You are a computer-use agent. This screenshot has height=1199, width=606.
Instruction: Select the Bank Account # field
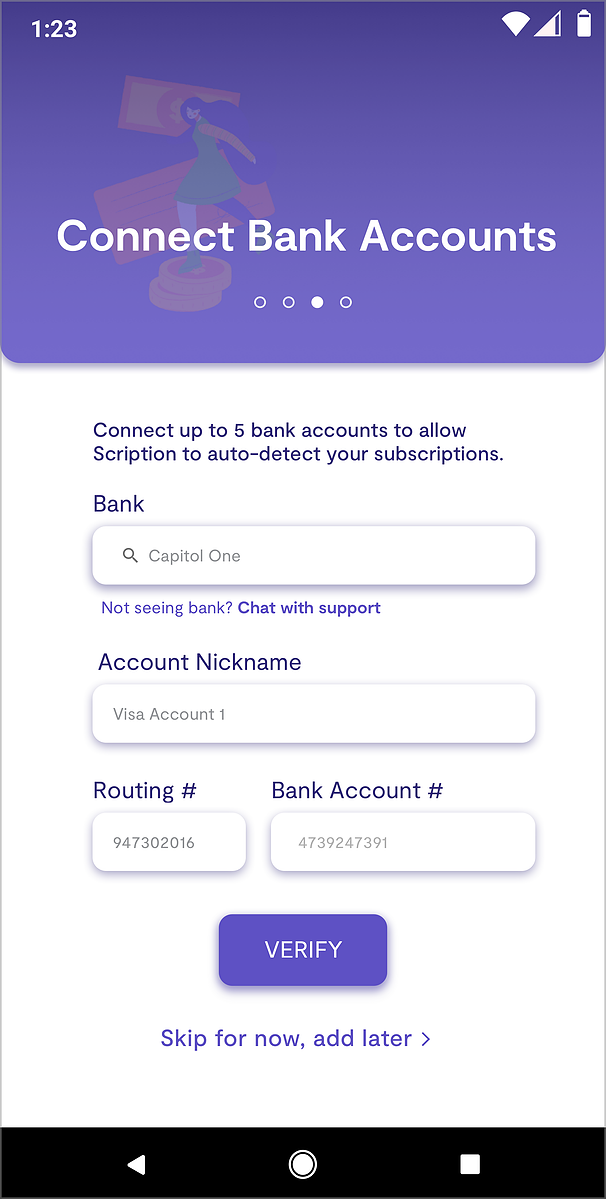[402, 842]
